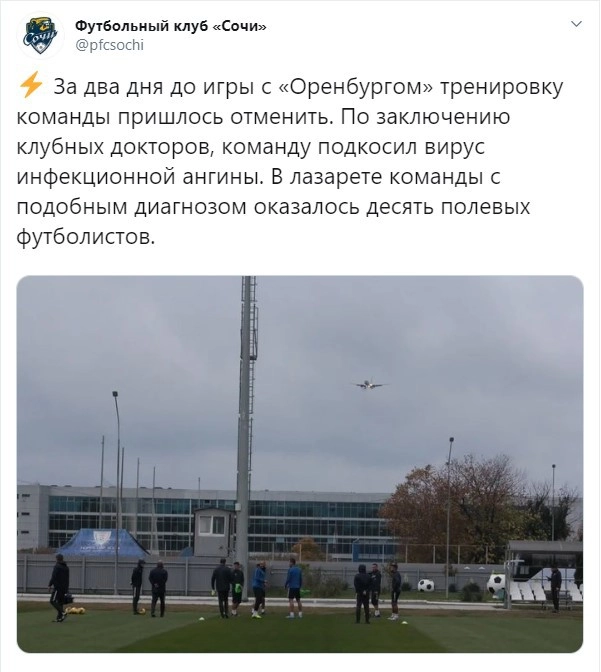The image size is (601, 672).
Task: Open the «Футбольный клуб «Сочи»» account name
Action: [171, 25]
